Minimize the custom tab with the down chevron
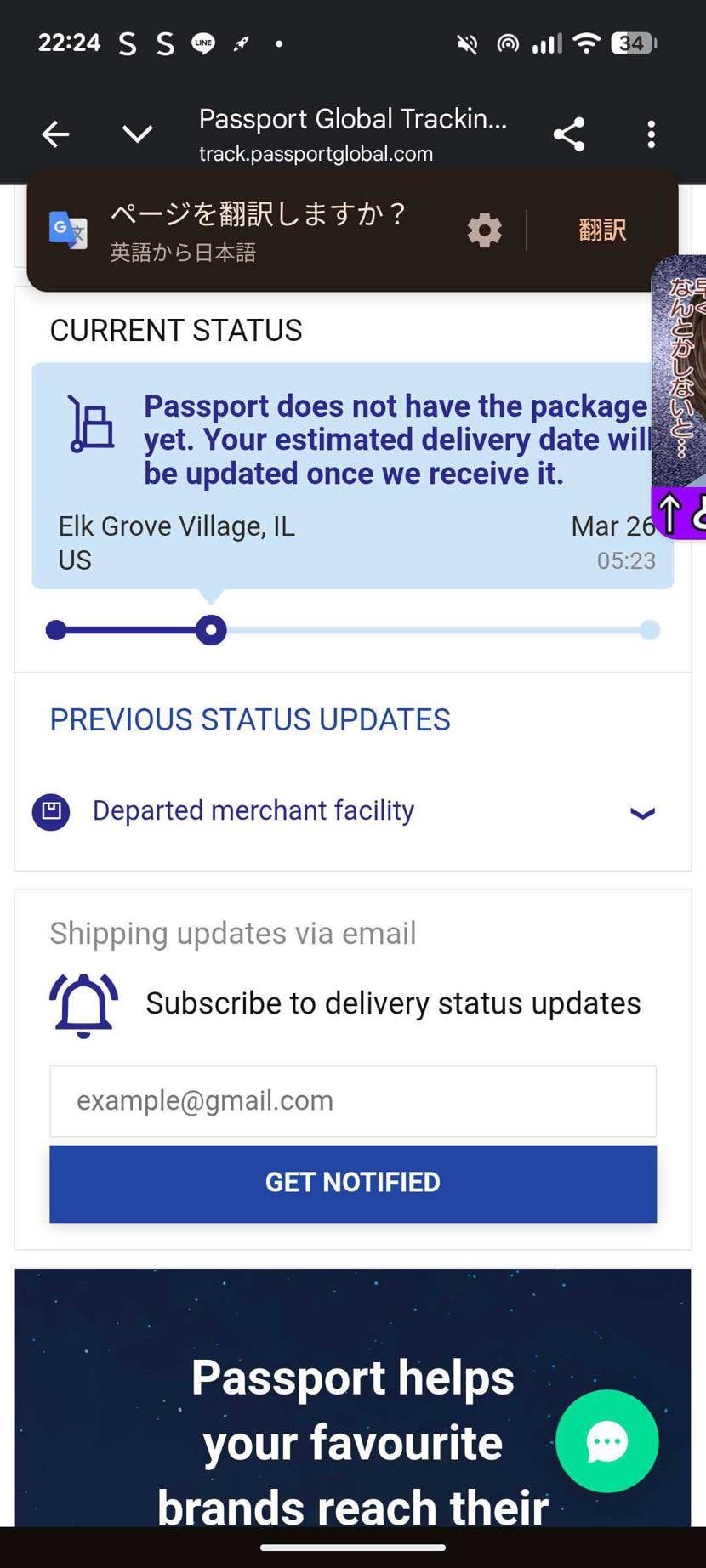The image size is (706, 1568). pyautogui.click(x=137, y=134)
